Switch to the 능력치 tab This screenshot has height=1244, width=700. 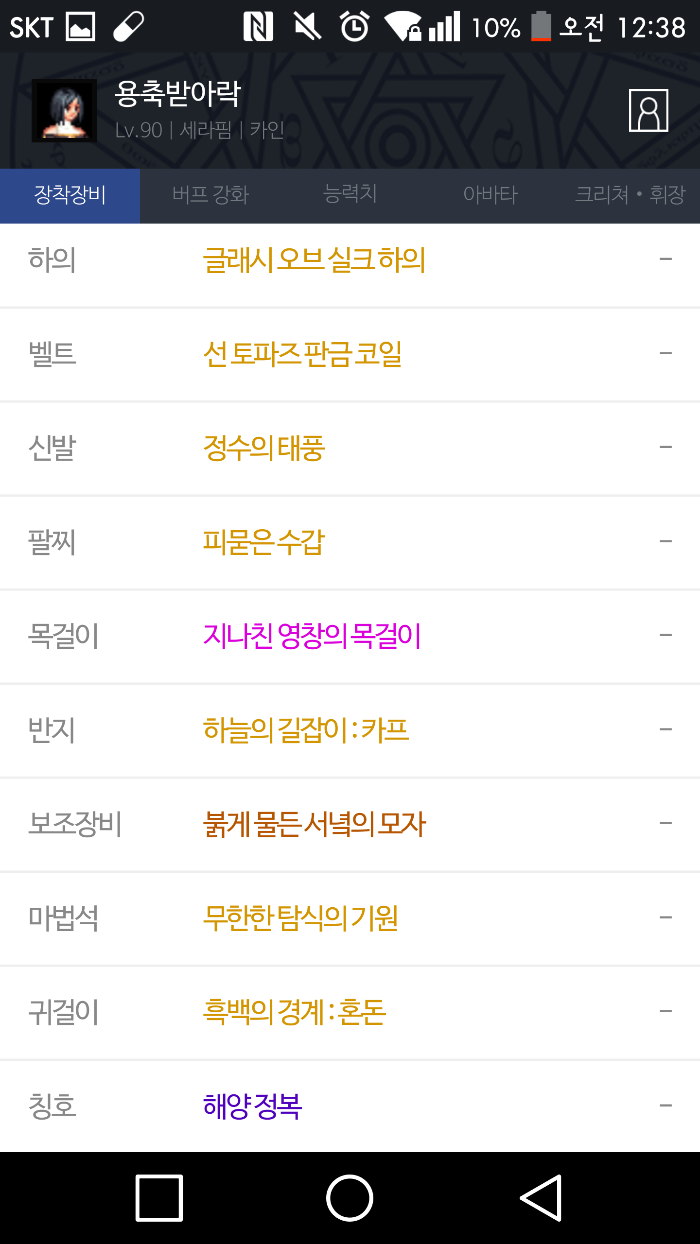click(x=350, y=194)
